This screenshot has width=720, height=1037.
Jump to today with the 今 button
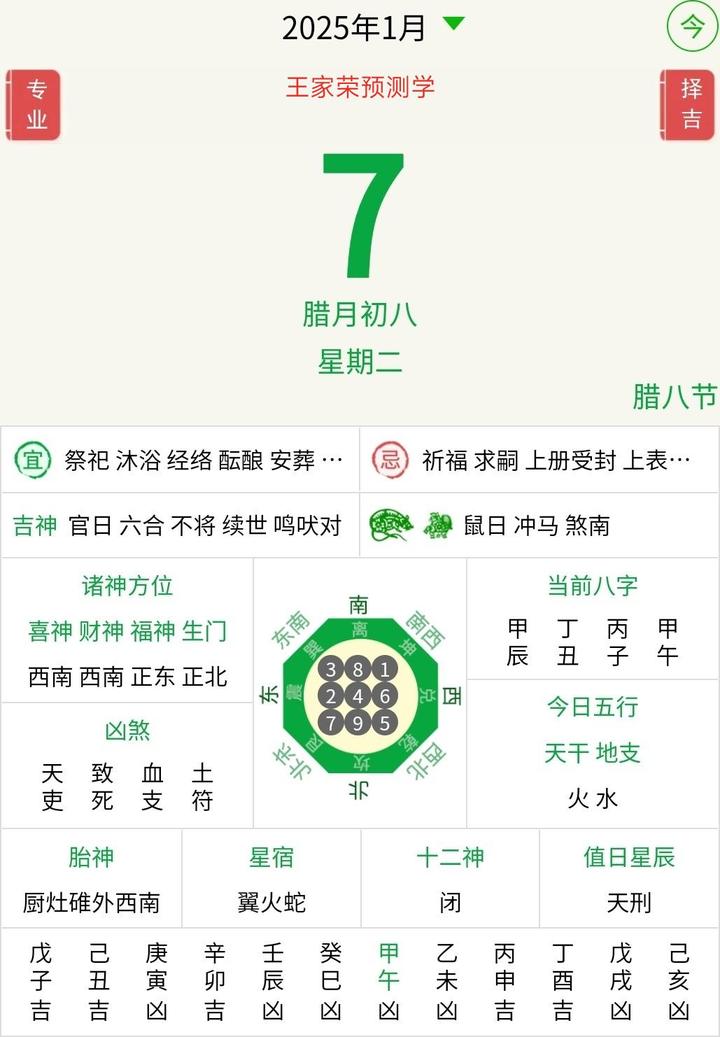[692, 27]
